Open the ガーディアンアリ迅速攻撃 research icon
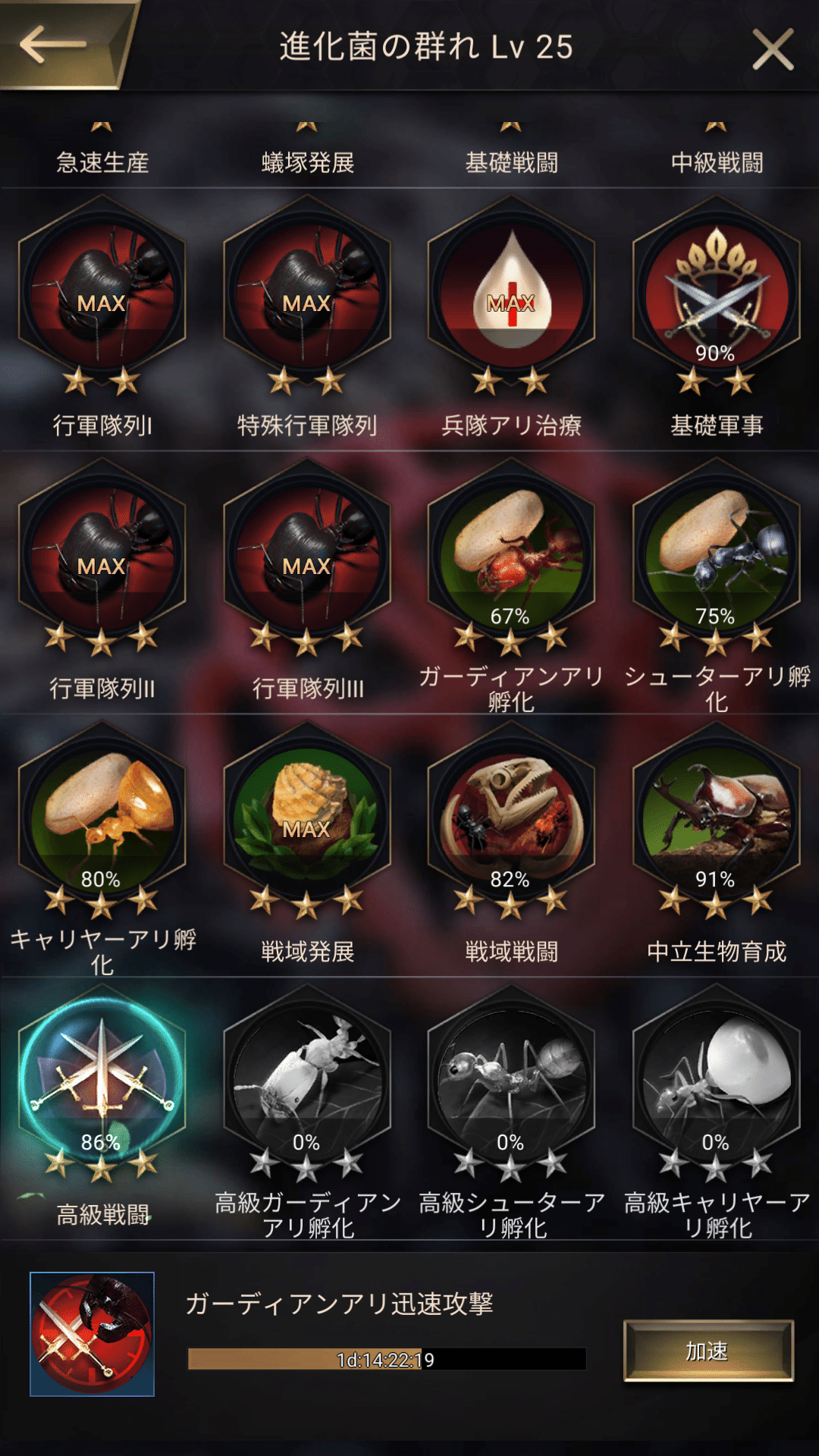Screen dimensions: 819x1456 pyautogui.click(x=92, y=1334)
